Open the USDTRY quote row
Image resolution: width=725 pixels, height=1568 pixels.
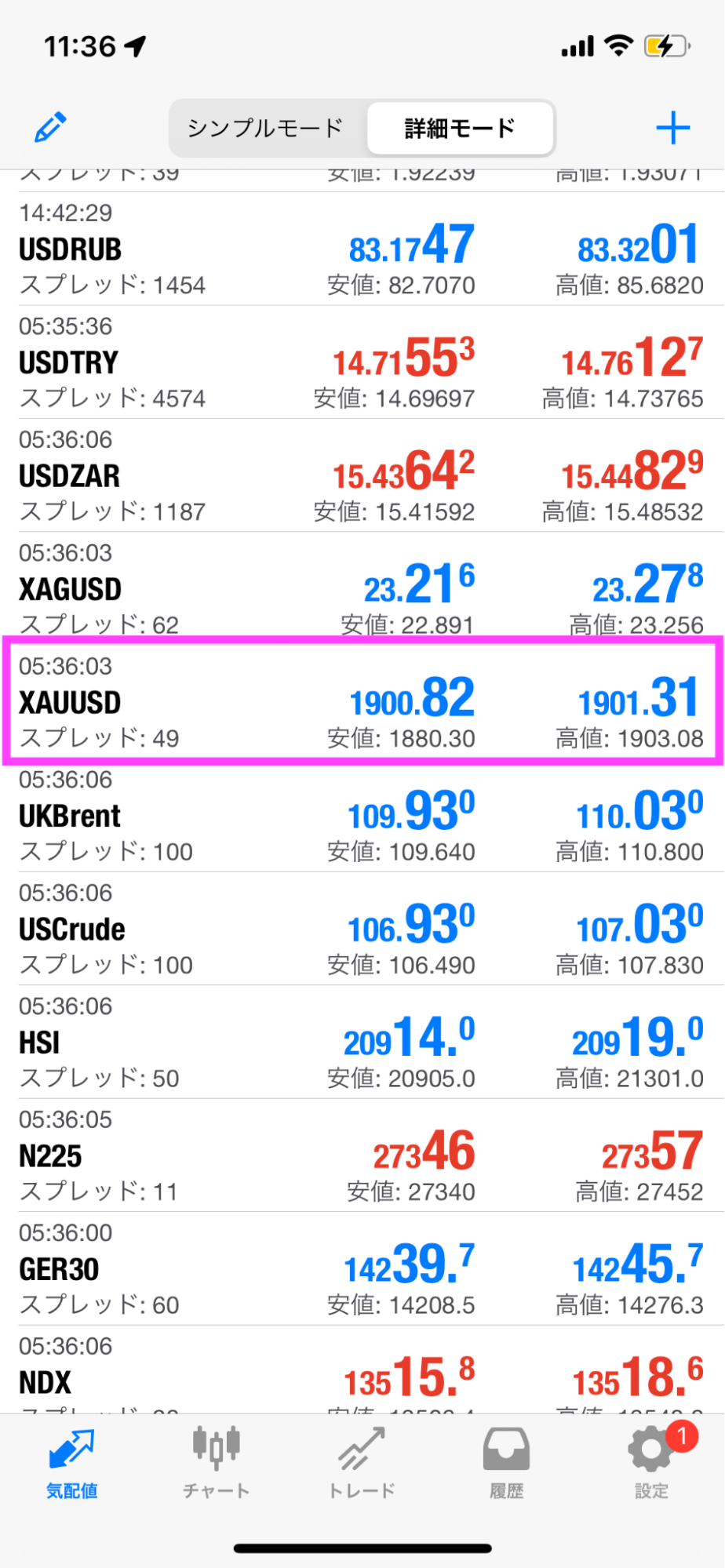click(x=361, y=362)
